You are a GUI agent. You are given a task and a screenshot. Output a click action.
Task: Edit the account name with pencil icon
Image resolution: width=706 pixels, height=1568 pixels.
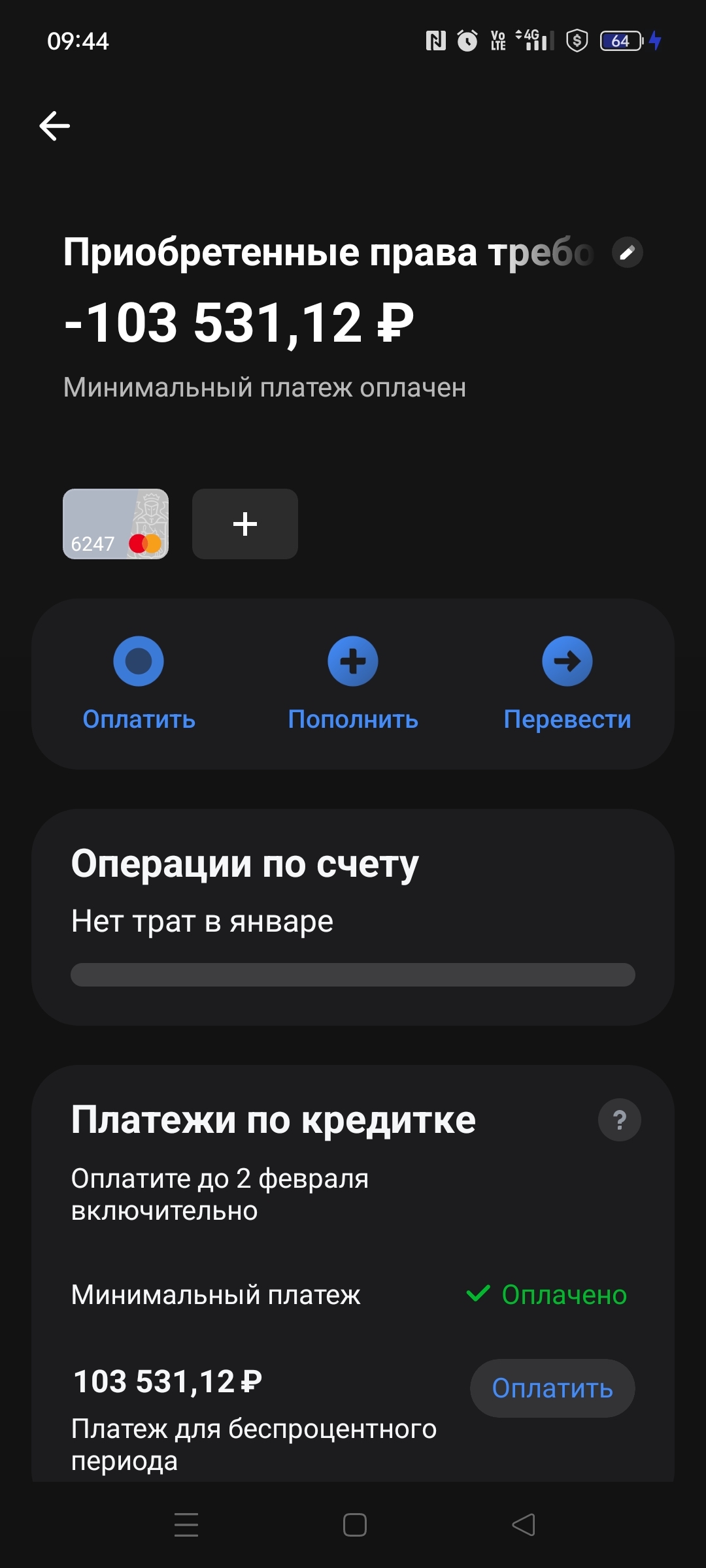coord(627,253)
